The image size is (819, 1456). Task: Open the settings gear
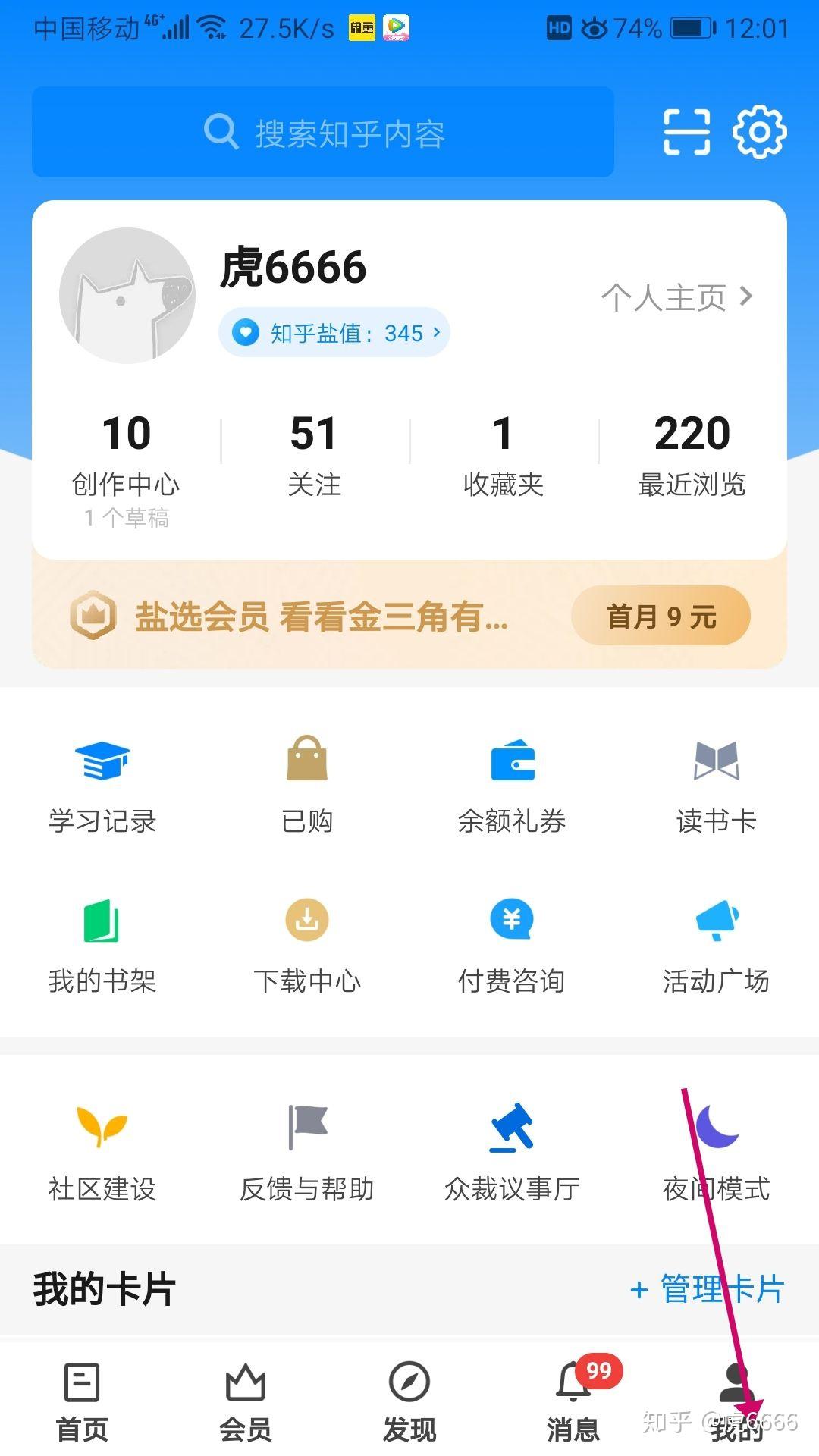tap(759, 132)
